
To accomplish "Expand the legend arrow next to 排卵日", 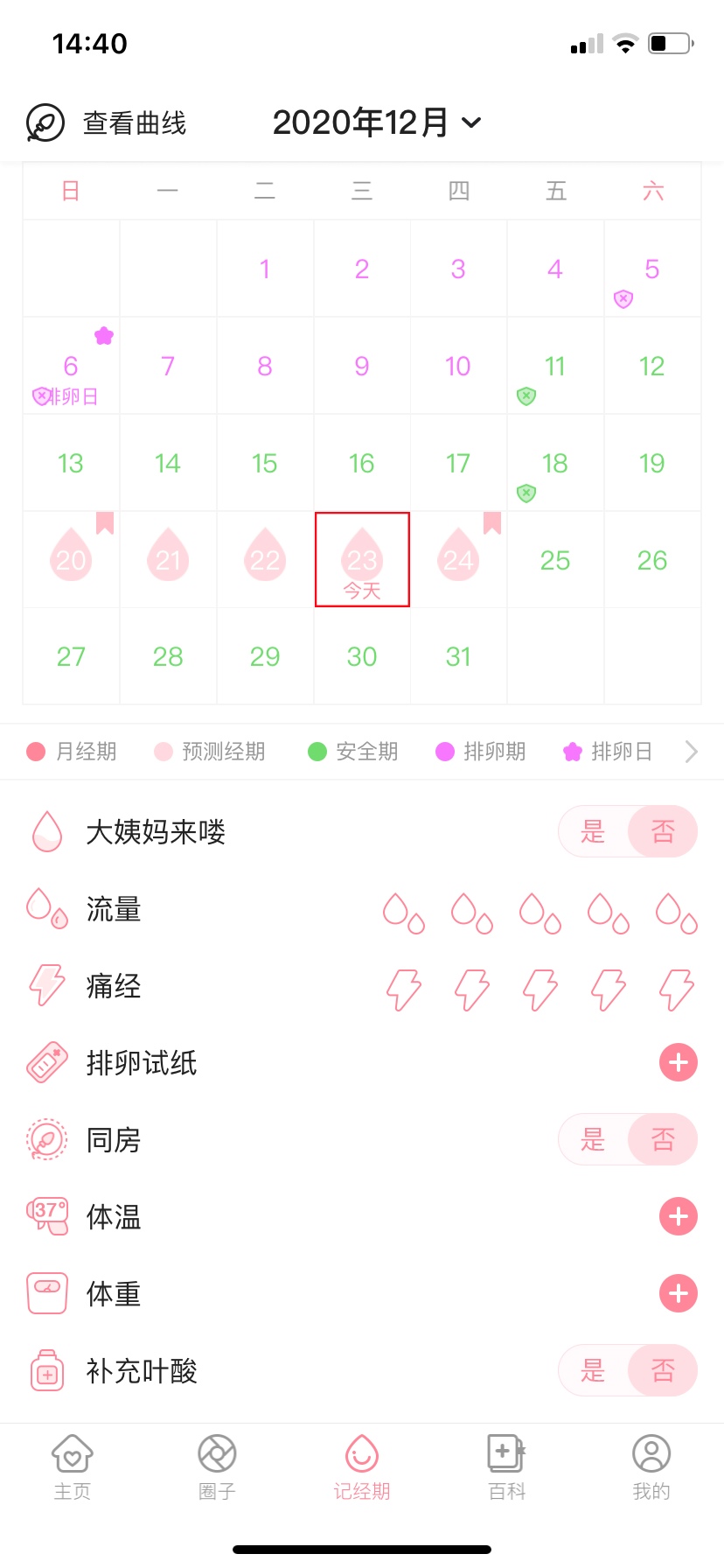I will (691, 752).
